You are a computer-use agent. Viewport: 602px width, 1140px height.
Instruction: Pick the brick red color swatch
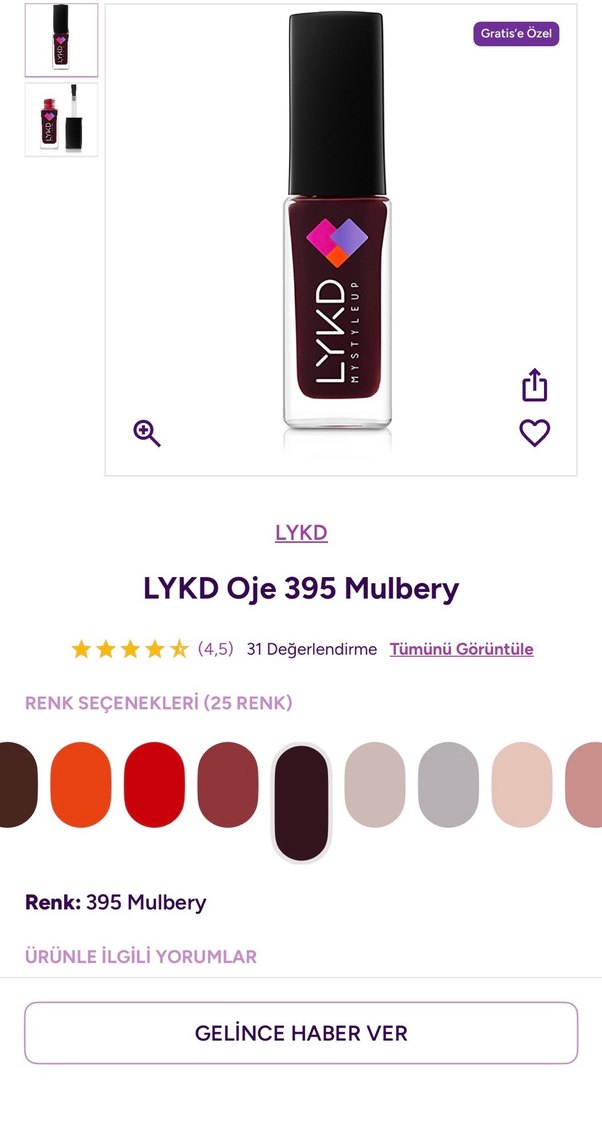[228, 785]
